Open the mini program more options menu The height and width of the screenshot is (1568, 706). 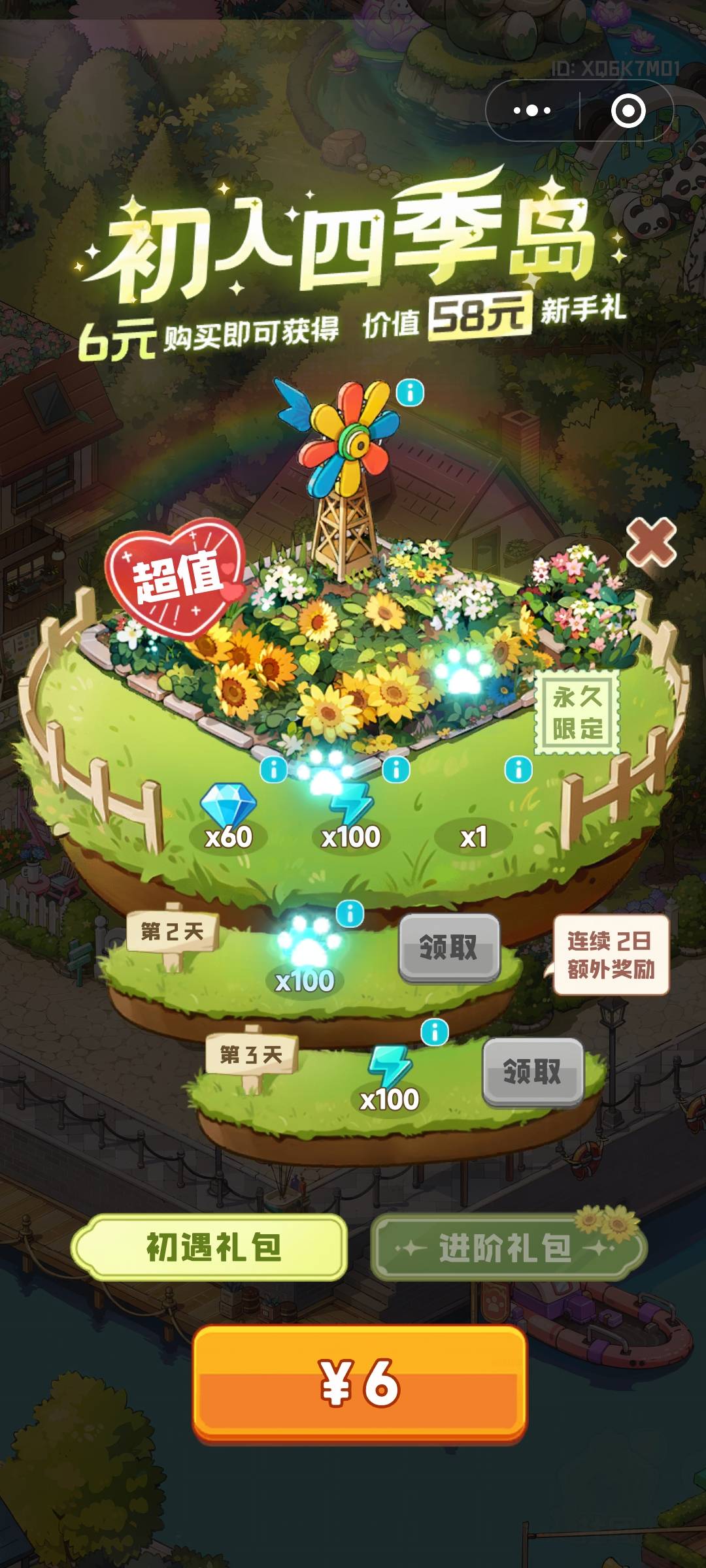pos(532,110)
